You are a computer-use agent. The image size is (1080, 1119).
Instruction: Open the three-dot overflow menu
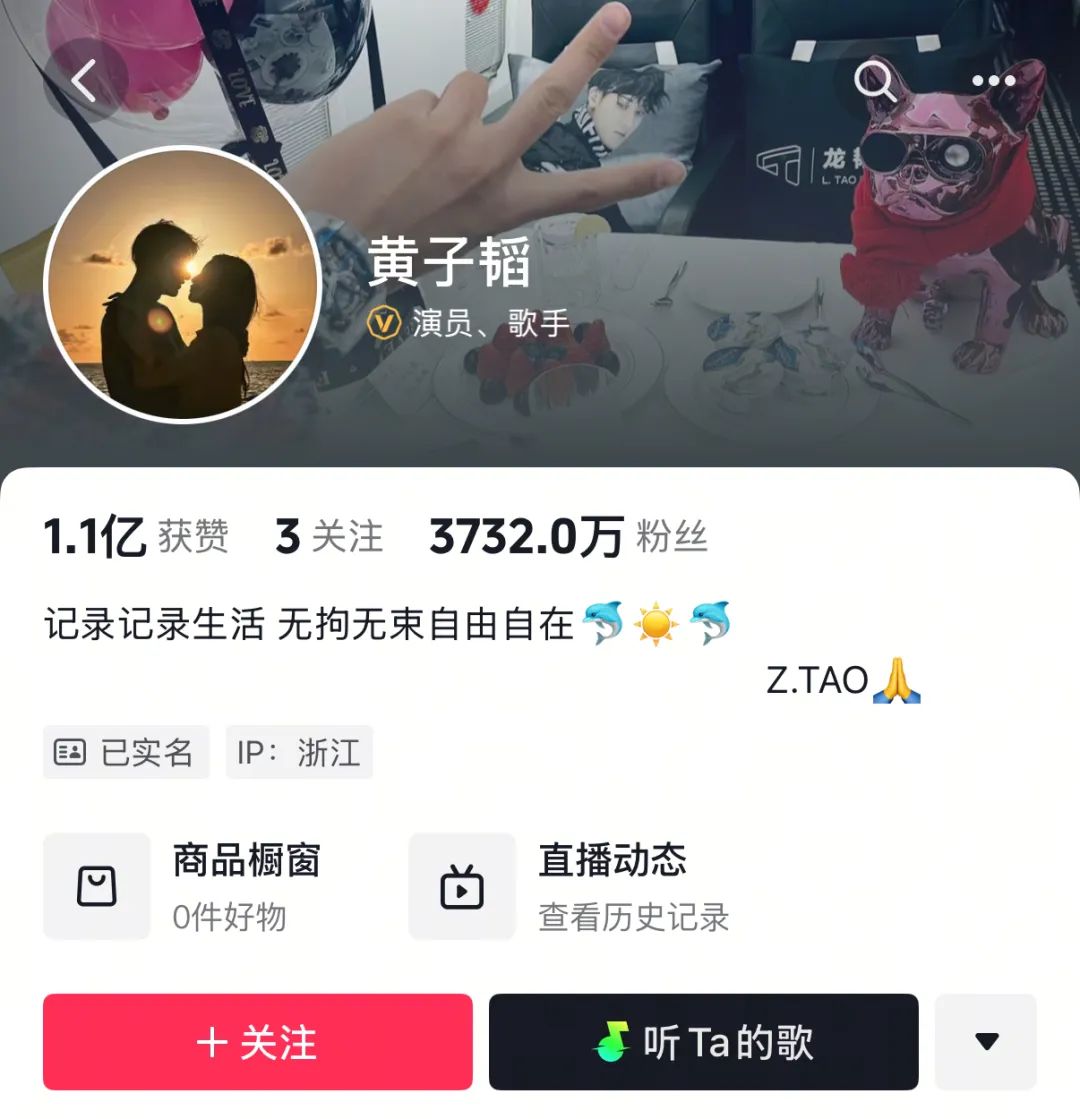[994, 81]
